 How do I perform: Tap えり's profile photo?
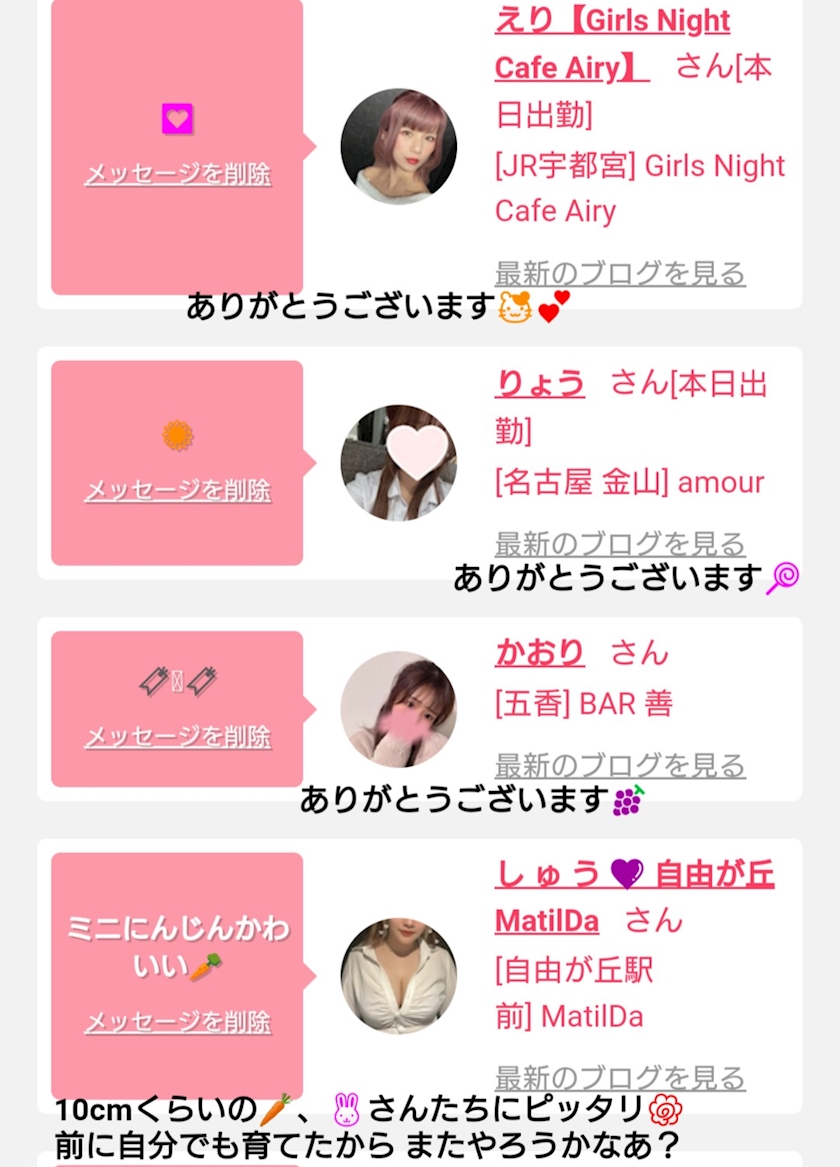click(398, 146)
